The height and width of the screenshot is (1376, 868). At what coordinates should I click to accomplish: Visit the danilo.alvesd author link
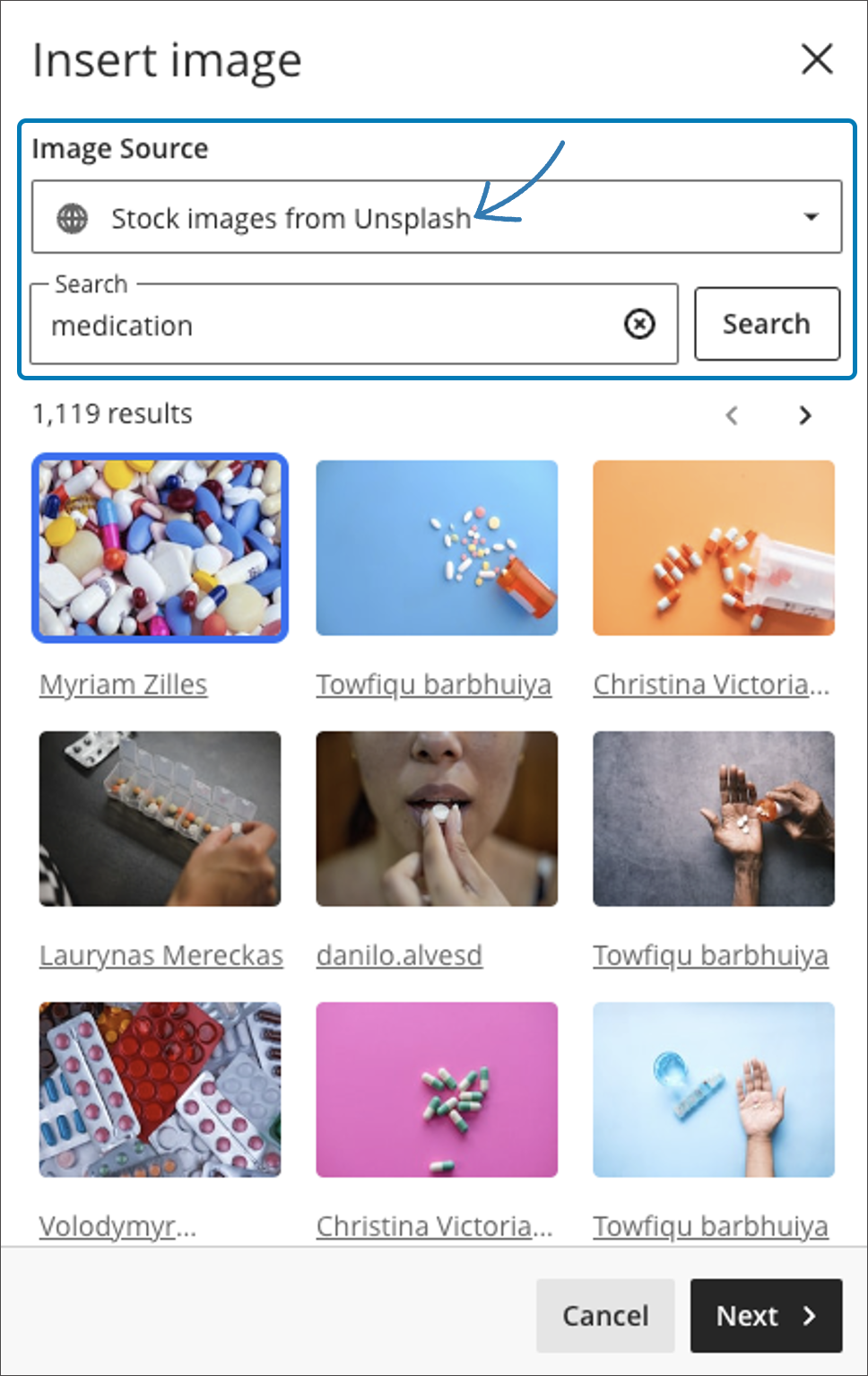point(399,955)
